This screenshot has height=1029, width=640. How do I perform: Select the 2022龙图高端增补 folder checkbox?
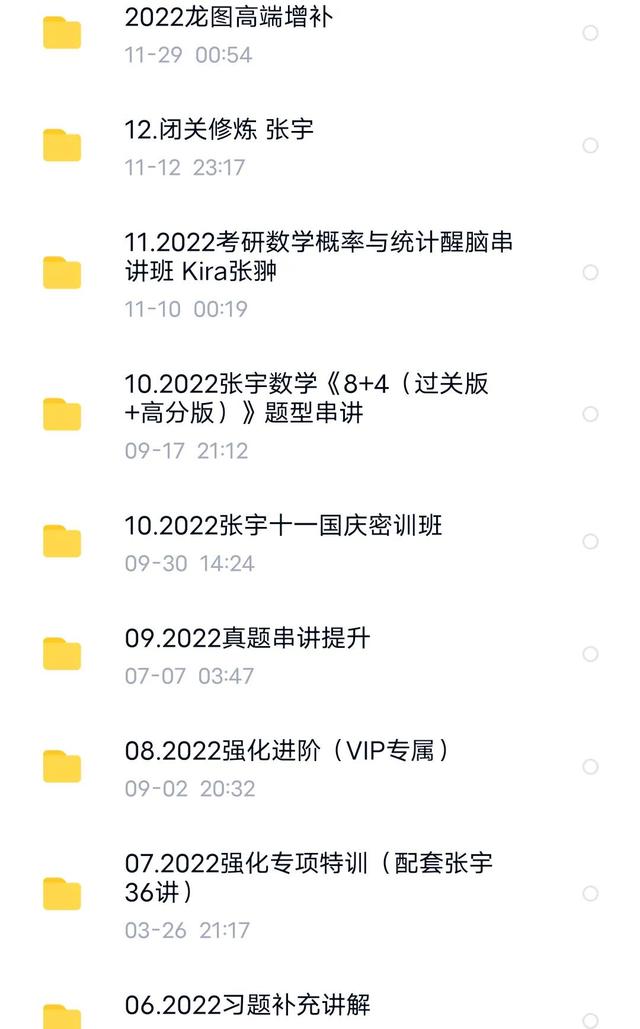(591, 33)
